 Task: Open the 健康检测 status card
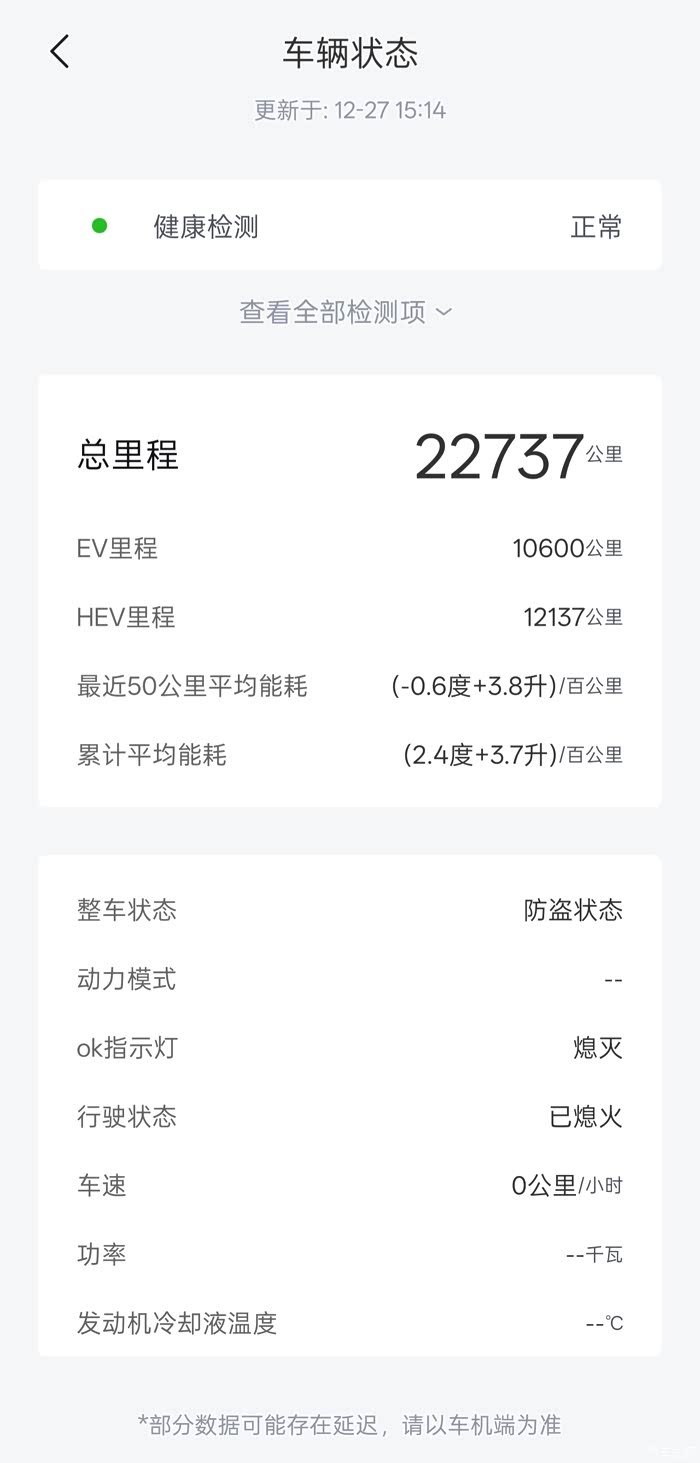point(350,226)
